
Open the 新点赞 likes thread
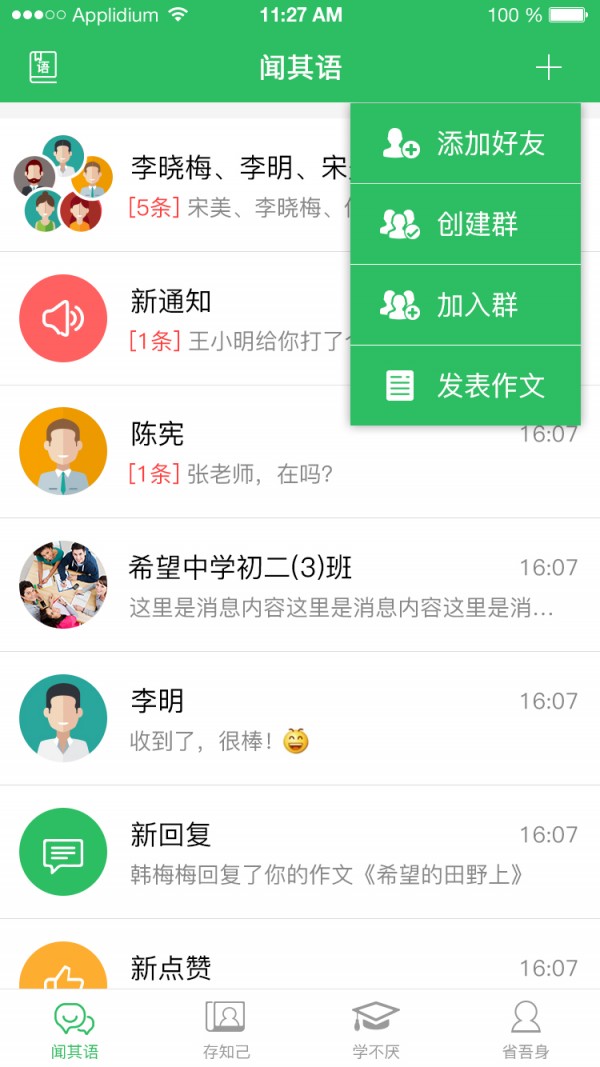point(300,965)
